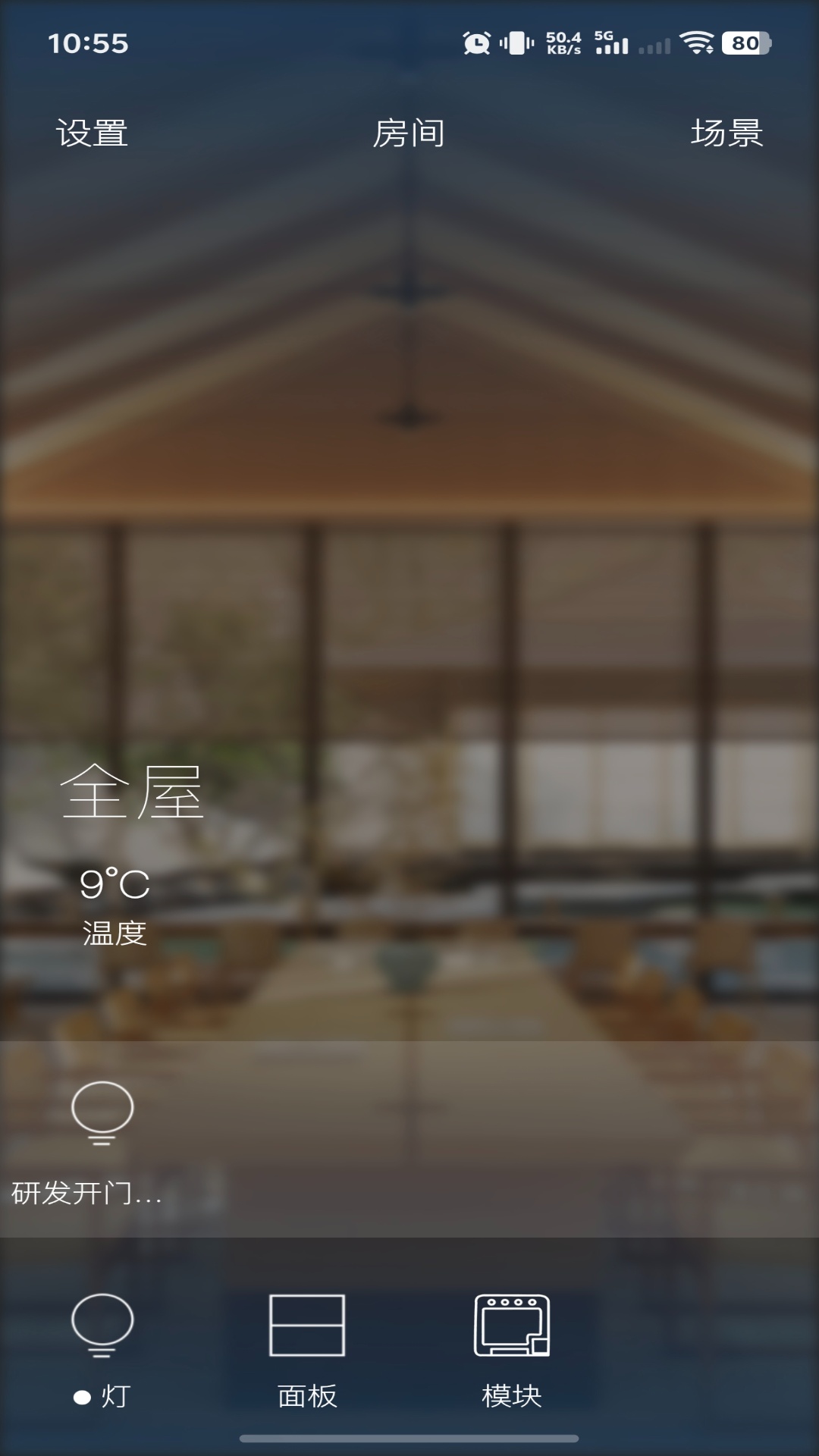Click the Wi-Fi status bar icon
Screen dimensions: 819x1456
(x=699, y=44)
